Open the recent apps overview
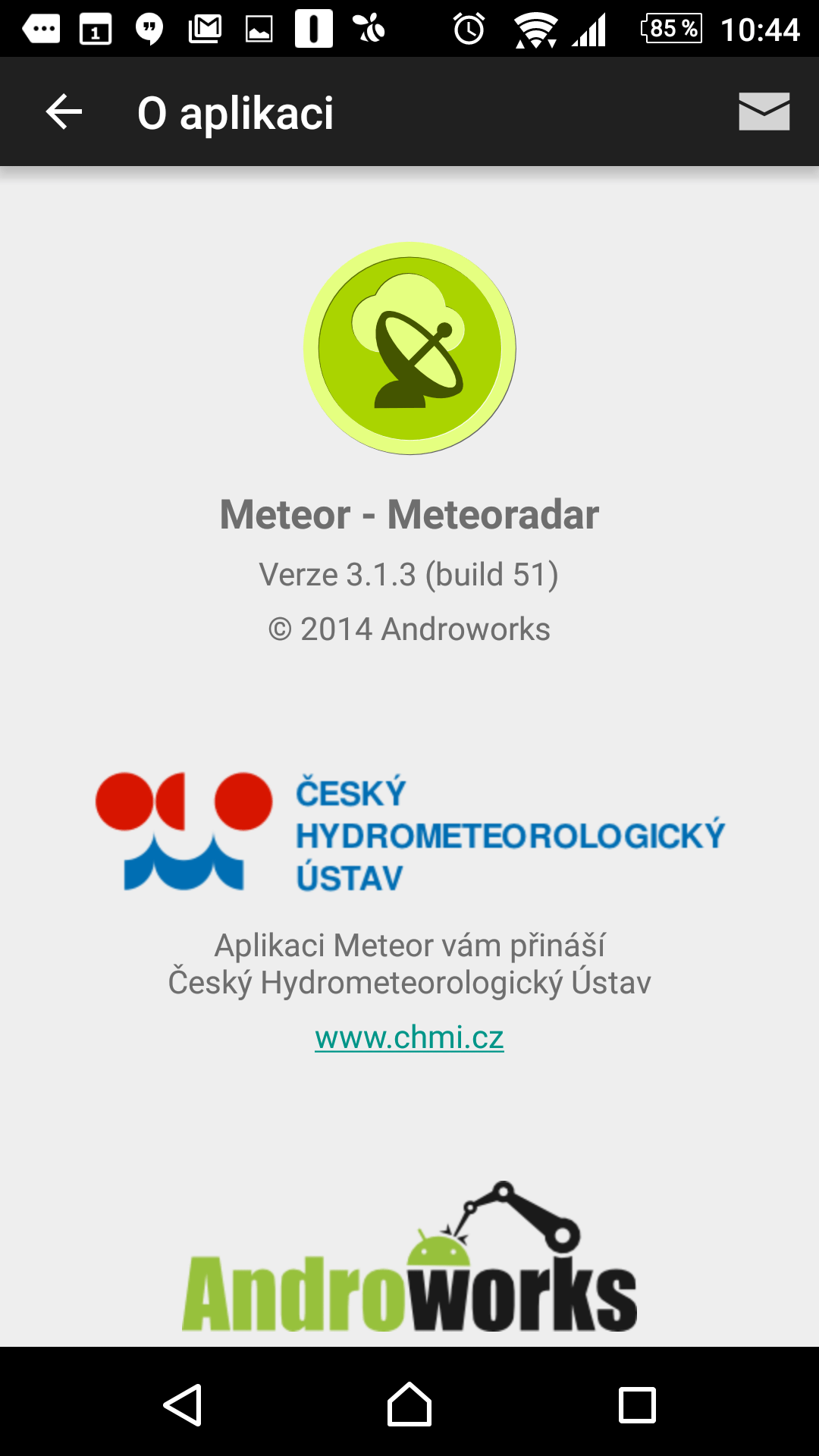 tap(637, 1404)
